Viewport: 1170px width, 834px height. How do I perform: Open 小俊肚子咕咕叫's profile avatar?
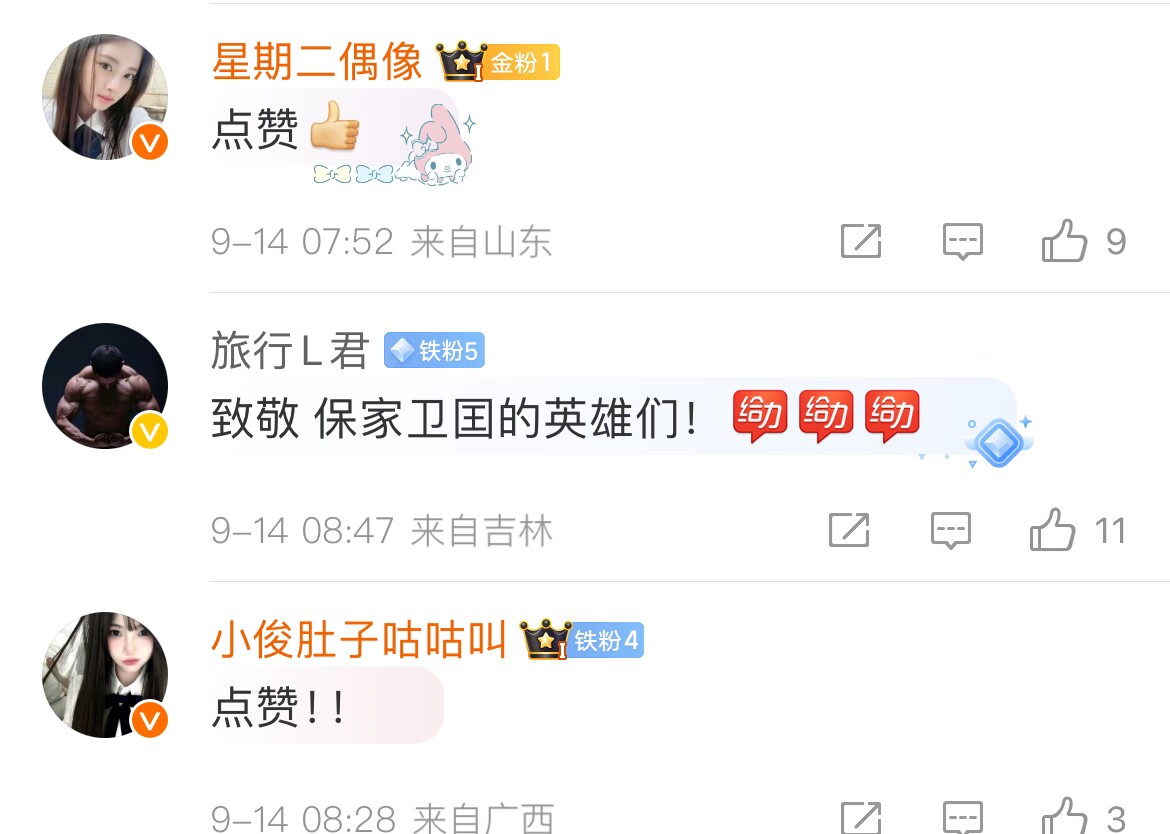104,675
